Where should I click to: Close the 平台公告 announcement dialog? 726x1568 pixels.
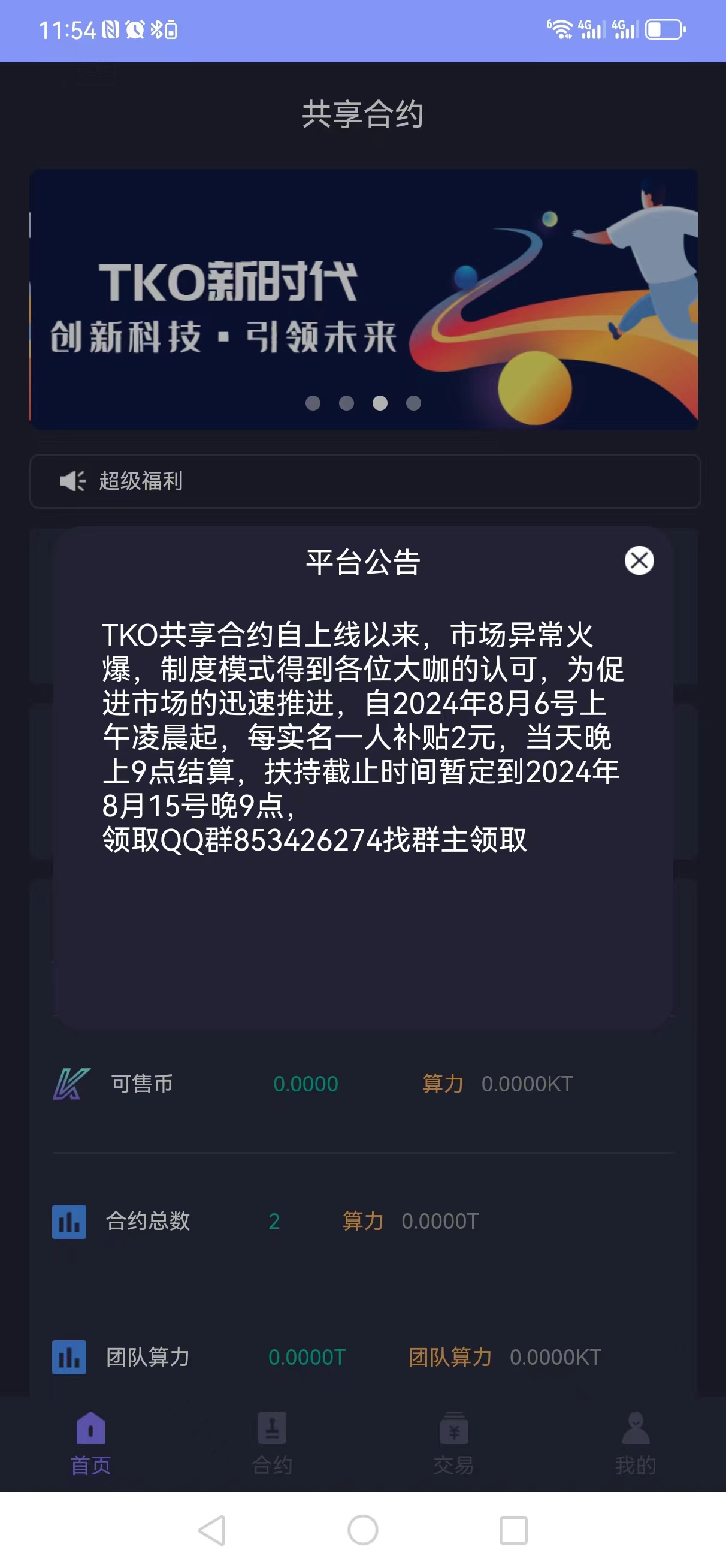tap(639, 560)
